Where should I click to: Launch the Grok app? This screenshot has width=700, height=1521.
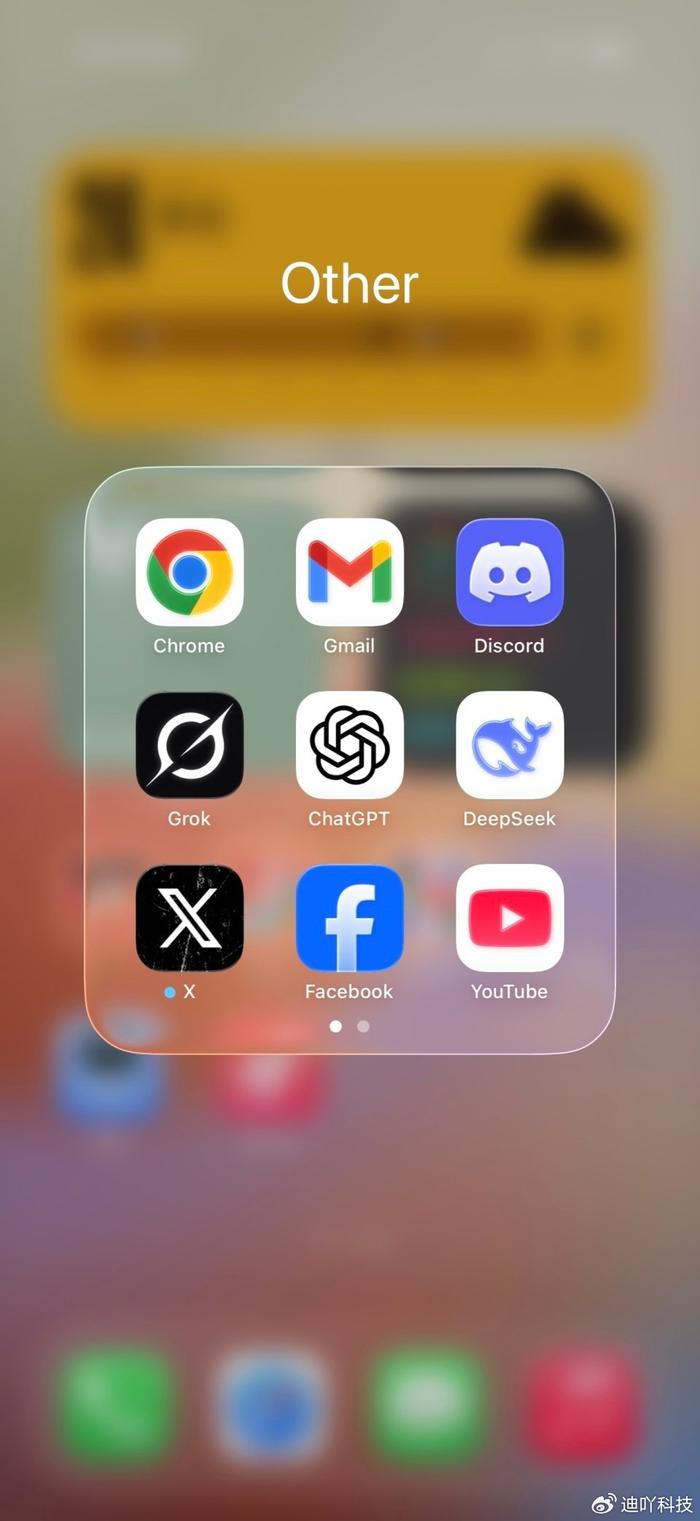click(189, 745)
